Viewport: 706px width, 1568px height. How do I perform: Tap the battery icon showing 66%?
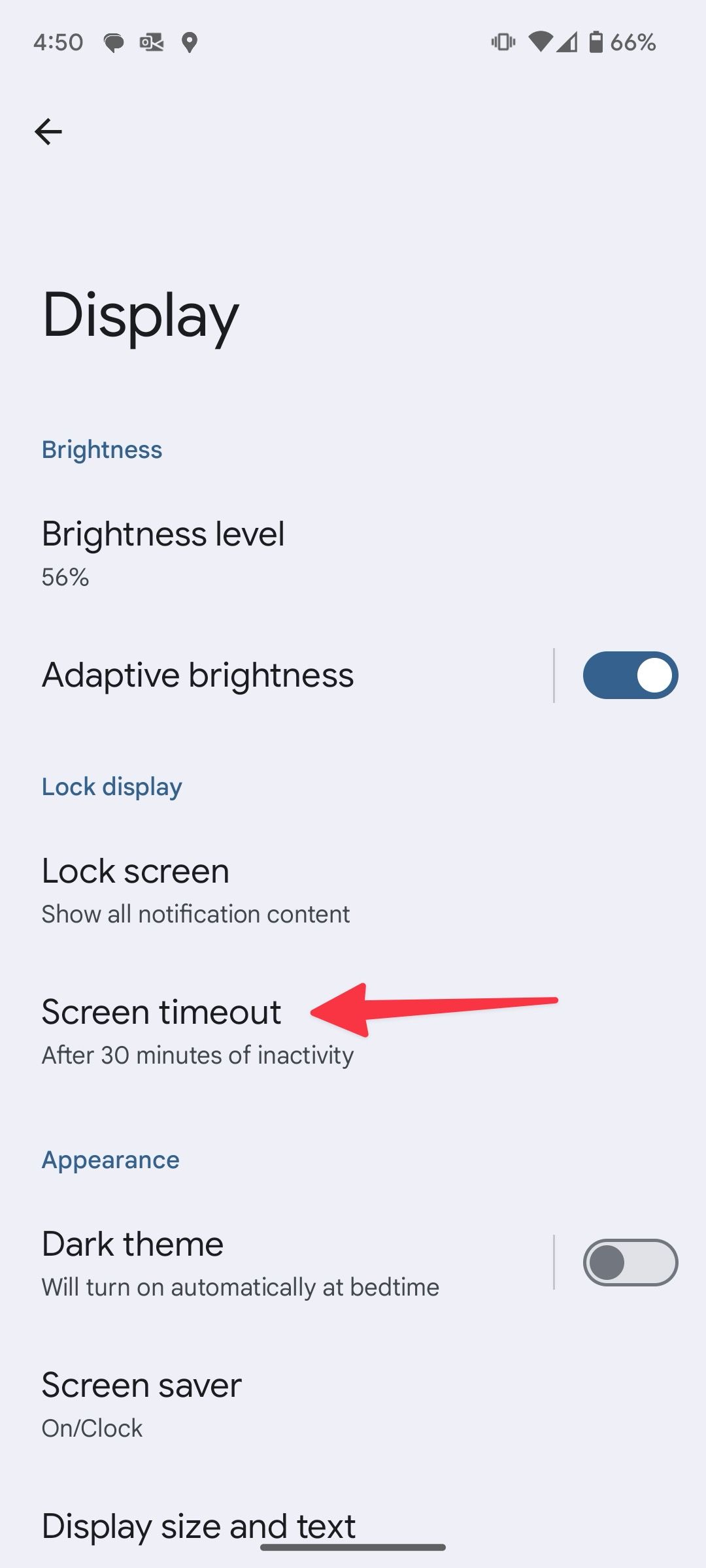(596, 41)
